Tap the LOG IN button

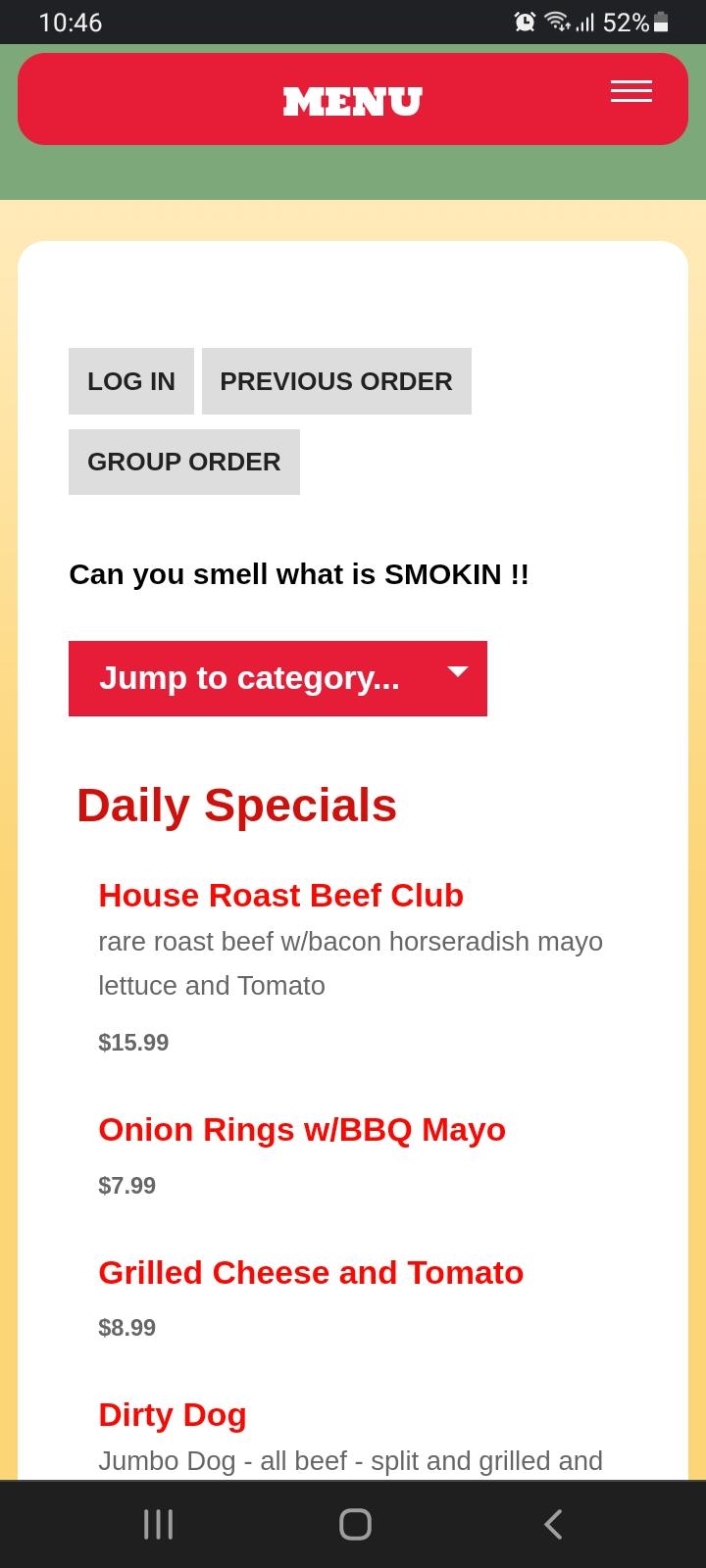[x=131, y=381]
